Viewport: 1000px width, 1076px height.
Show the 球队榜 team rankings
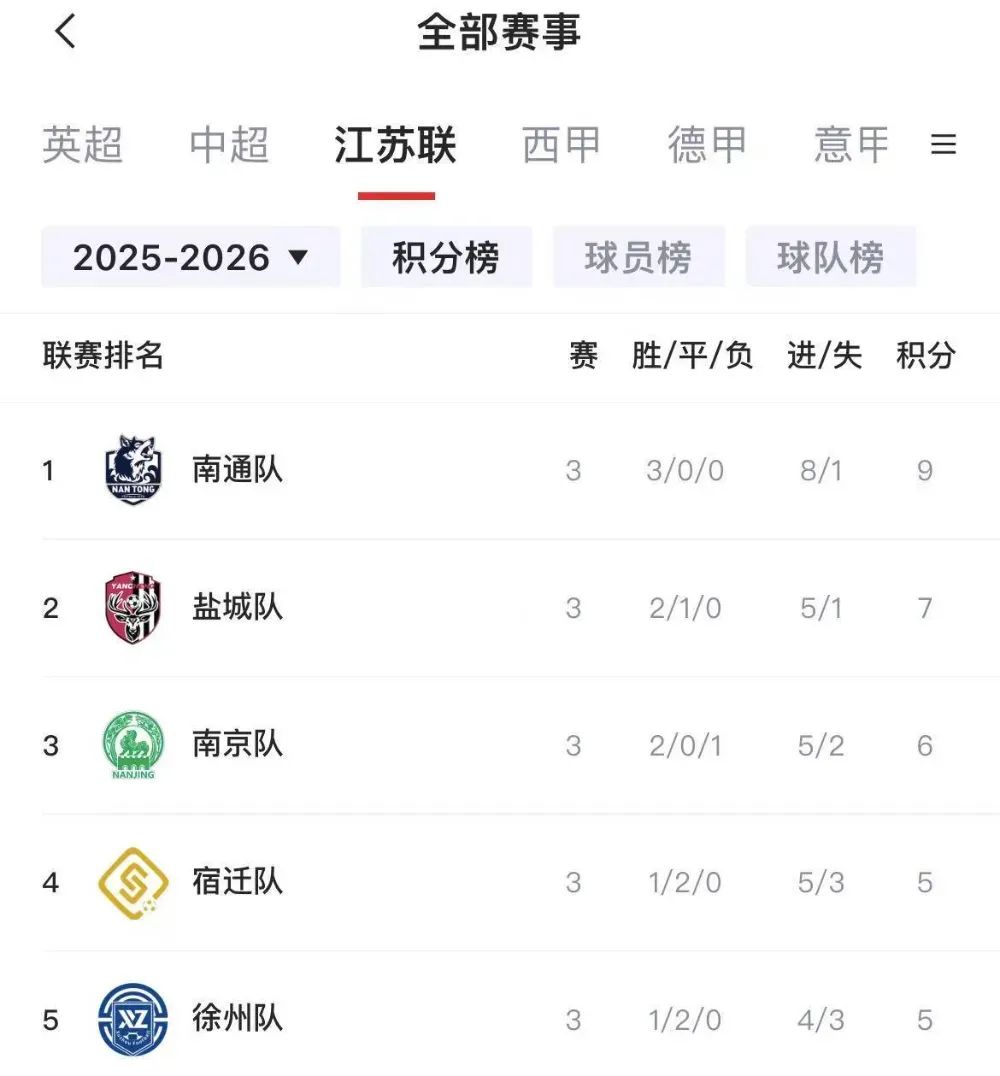[x=830, y=258]
